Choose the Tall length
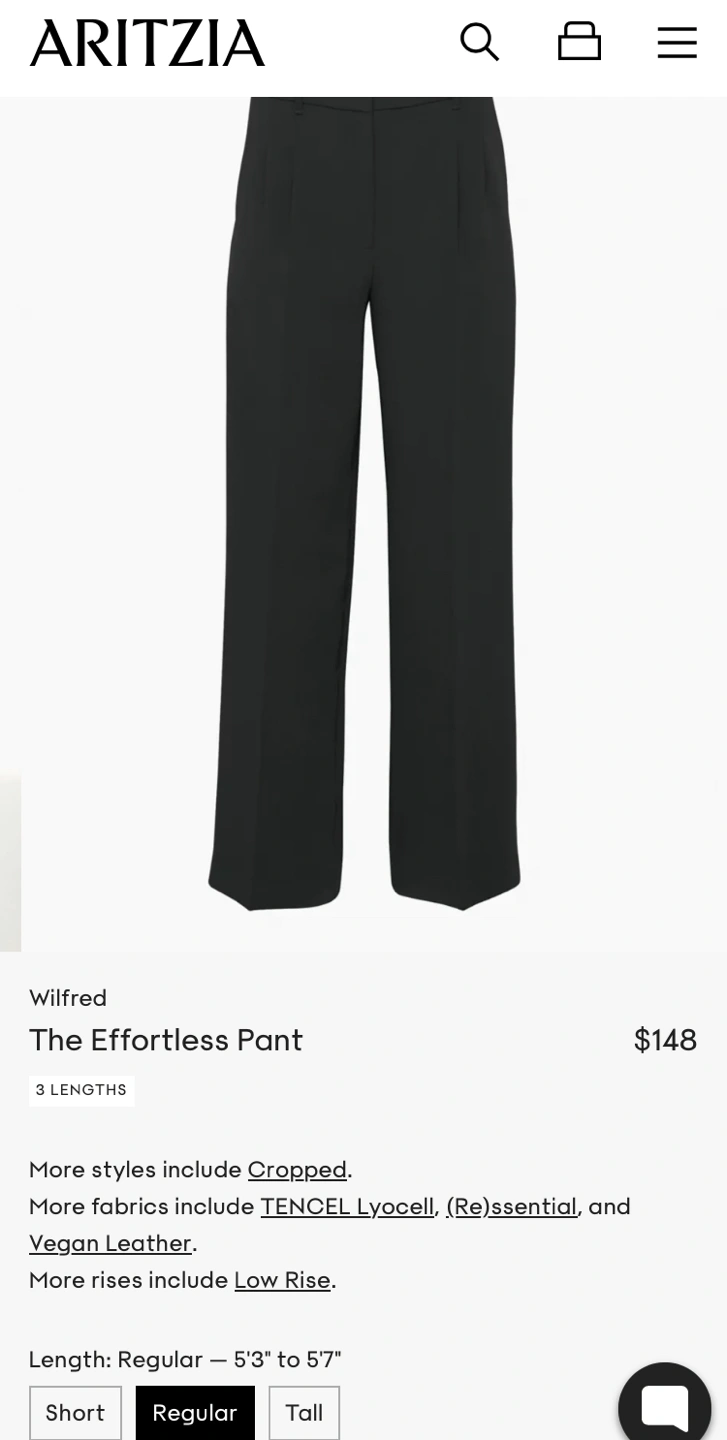Screen dimensions: 727x1440 [x=304, y=1412]
